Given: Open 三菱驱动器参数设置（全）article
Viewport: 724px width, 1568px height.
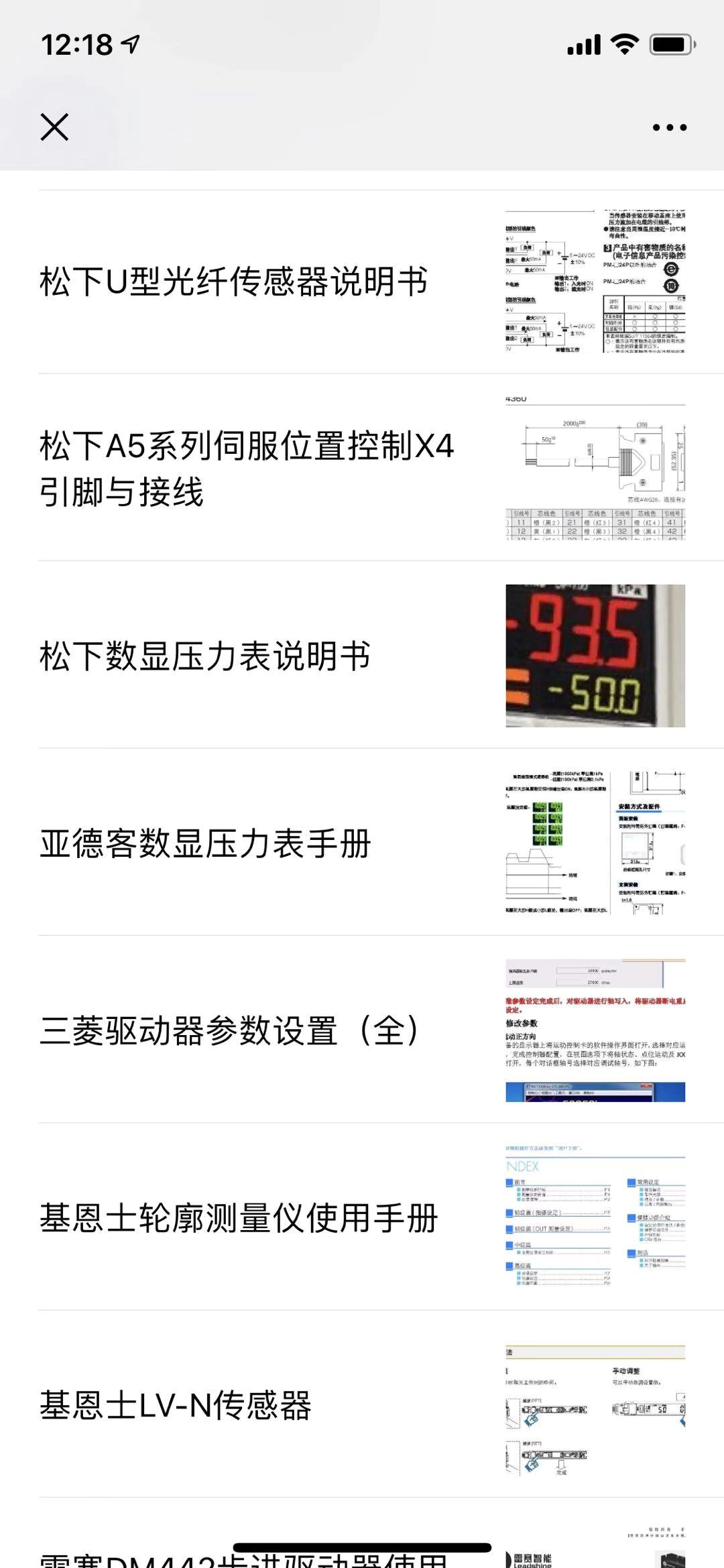Looking at the screenshot, I should coord(229,1030).
